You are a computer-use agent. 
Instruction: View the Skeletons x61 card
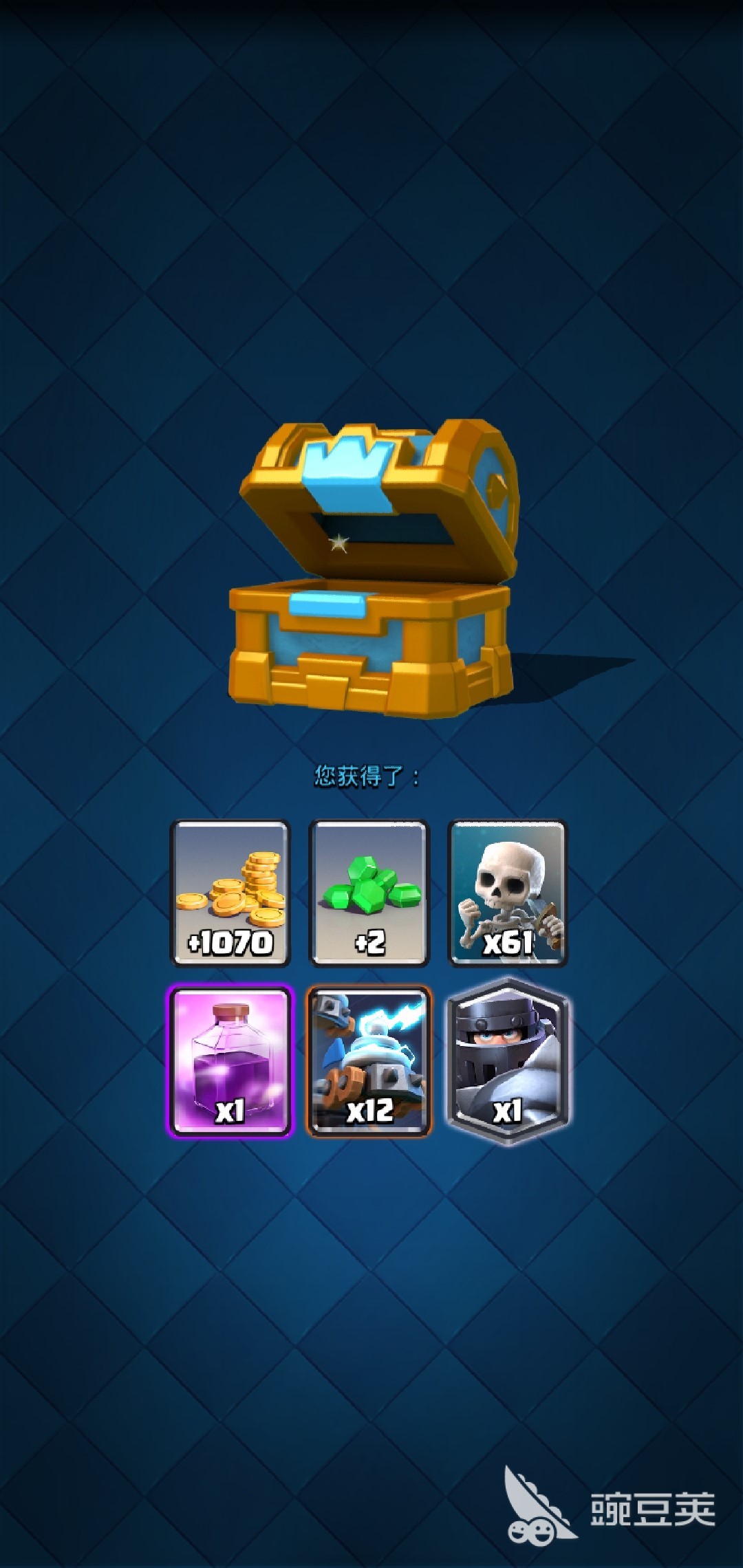click(x=508, y=893)
